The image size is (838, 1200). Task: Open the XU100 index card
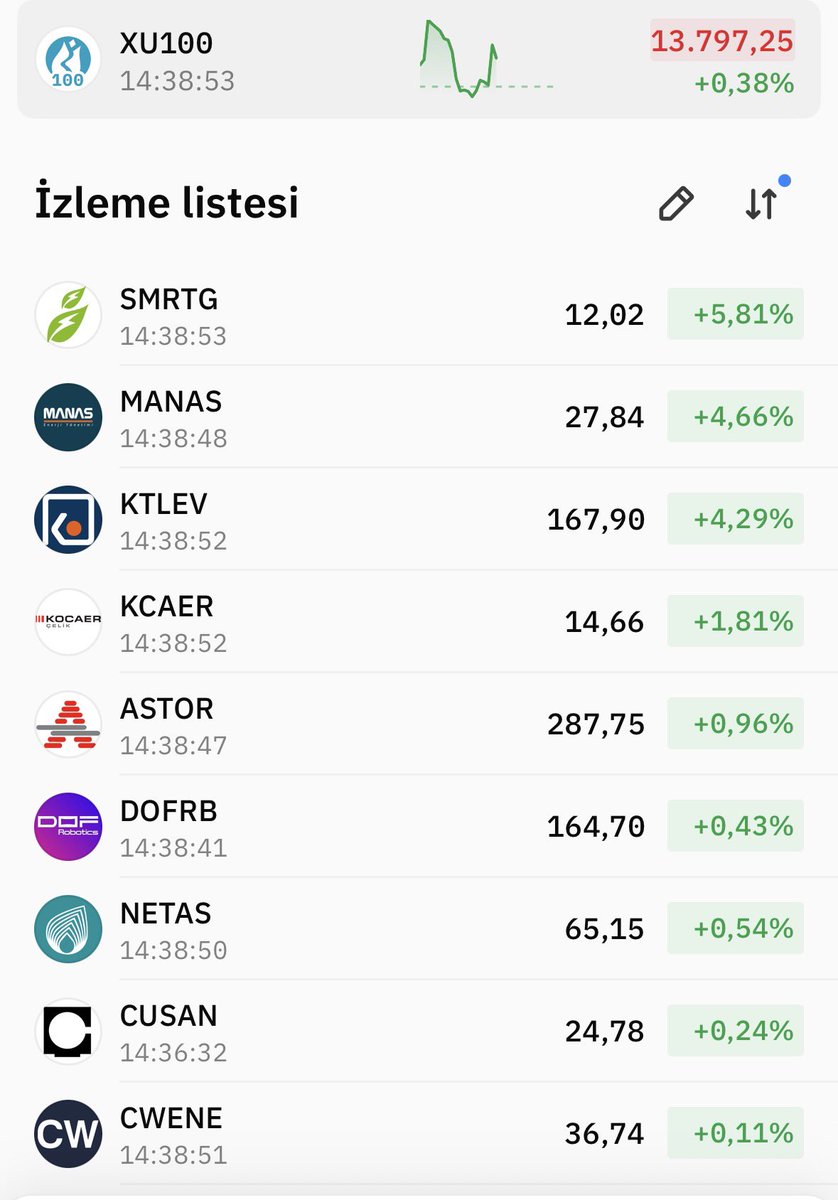tap(419, 60)
